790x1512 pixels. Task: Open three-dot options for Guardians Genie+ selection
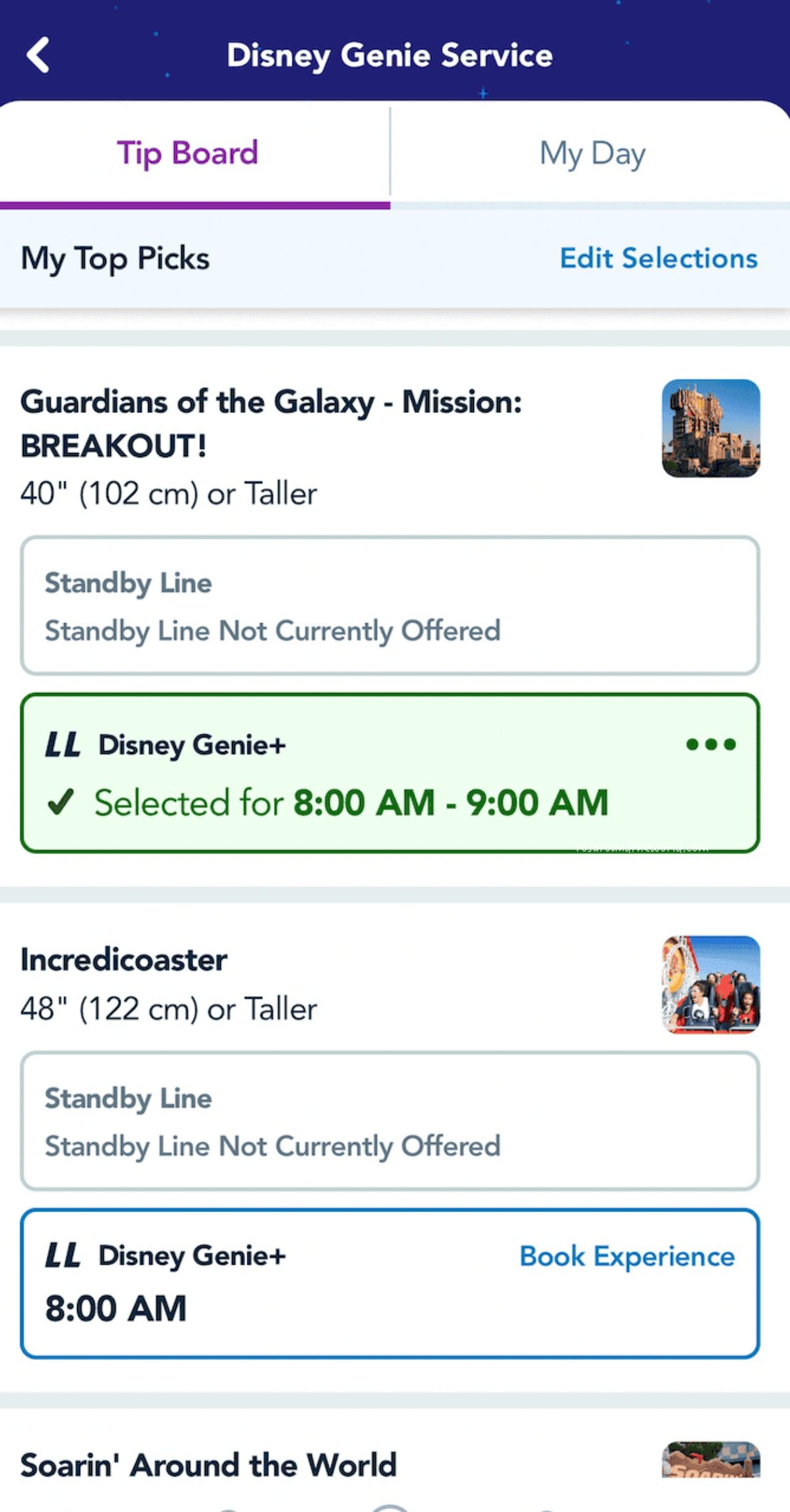point(710,744)
